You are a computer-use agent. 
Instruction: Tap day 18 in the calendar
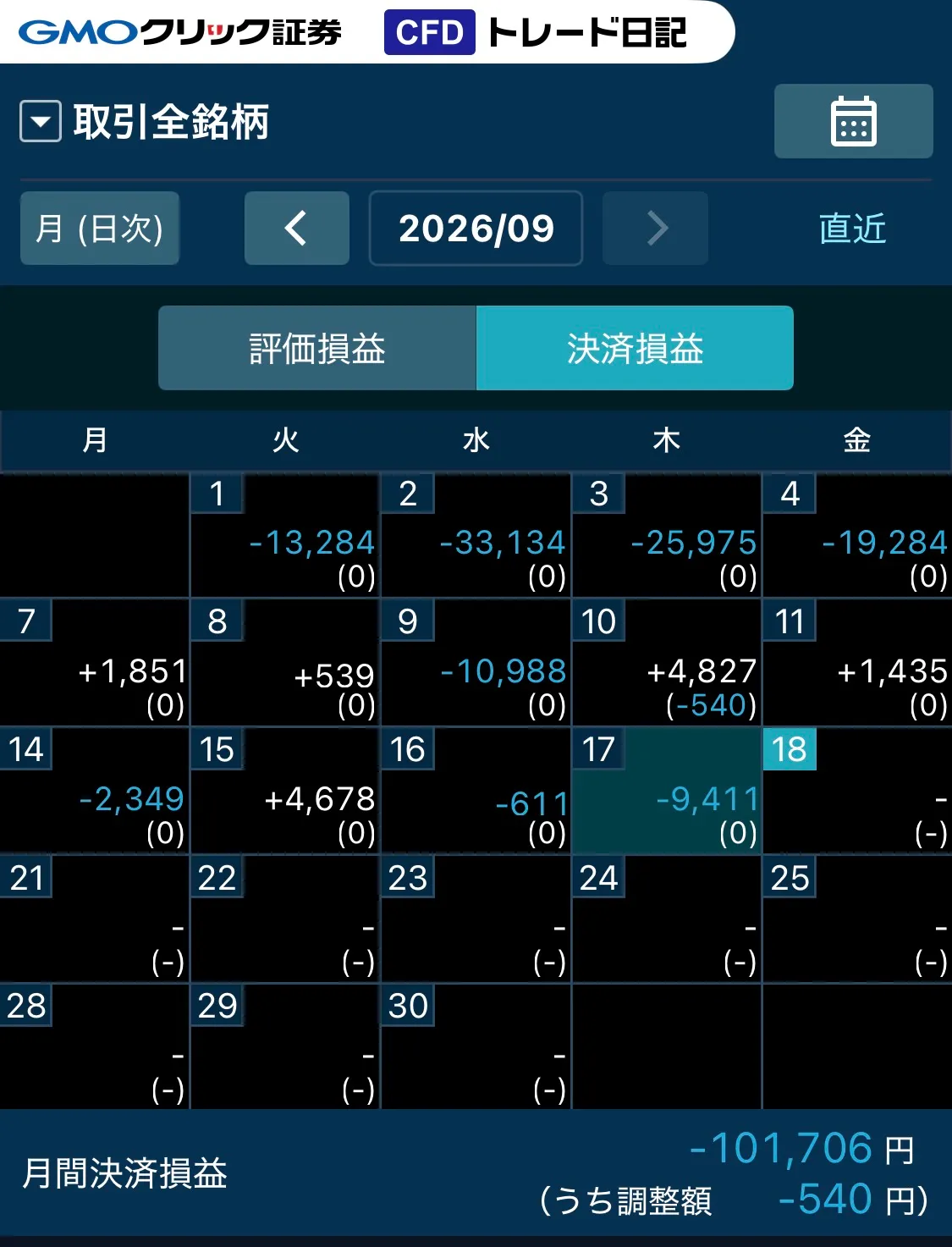click(857, 791)
